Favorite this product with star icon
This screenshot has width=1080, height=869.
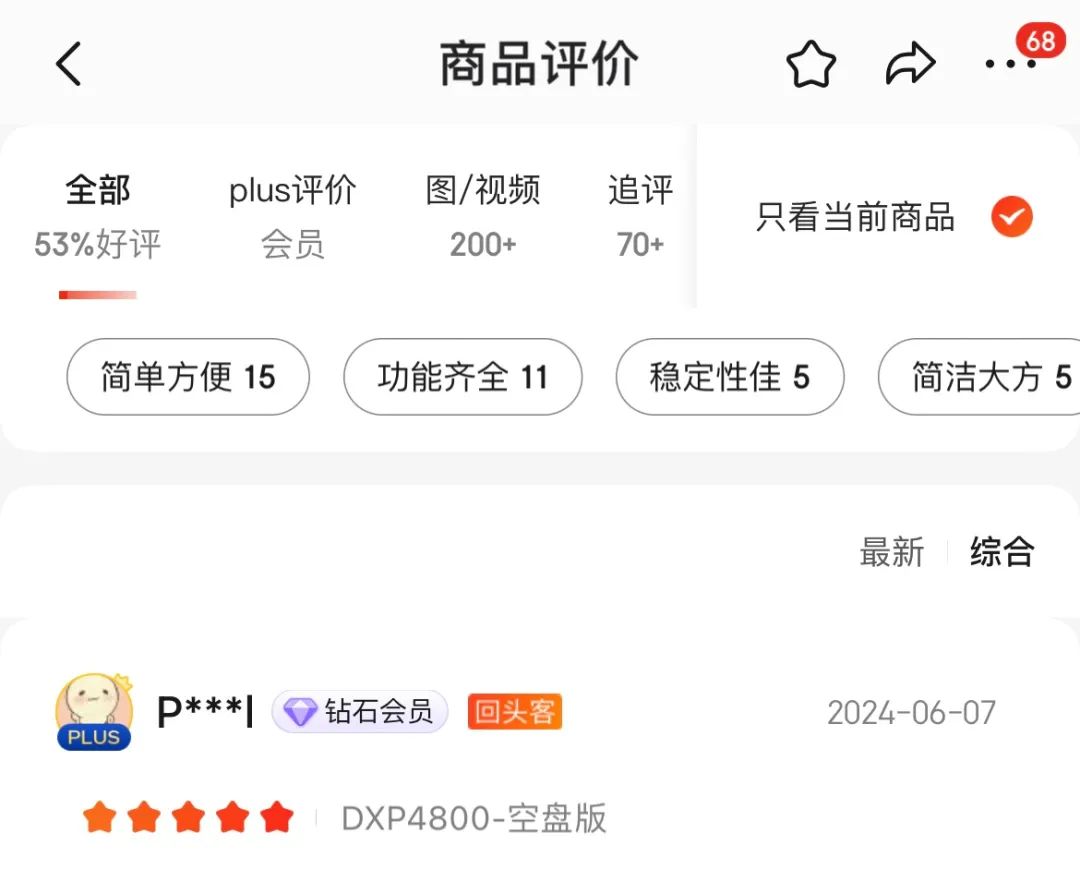810,65
